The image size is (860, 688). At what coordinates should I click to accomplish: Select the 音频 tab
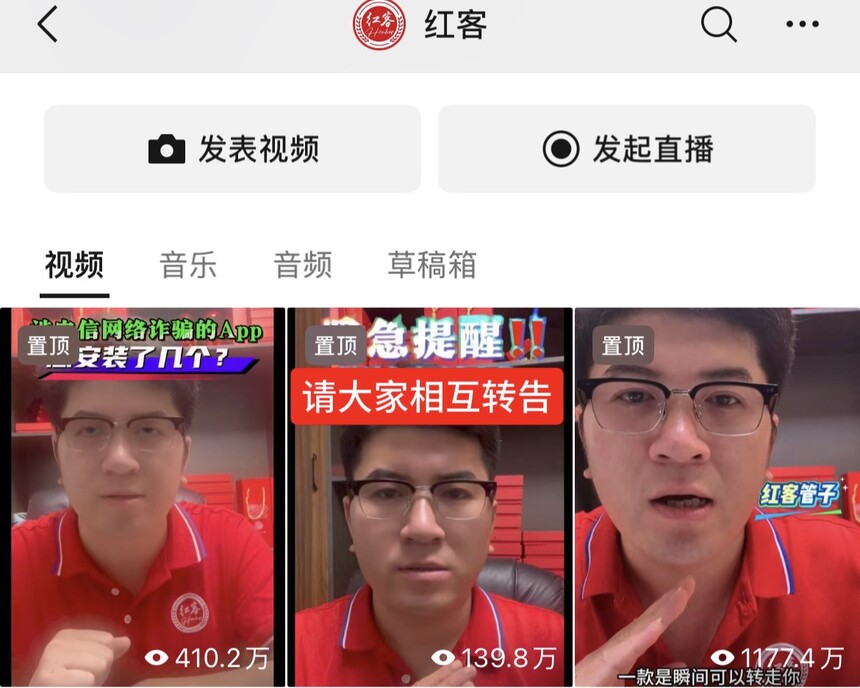click(x=303, y=265)
